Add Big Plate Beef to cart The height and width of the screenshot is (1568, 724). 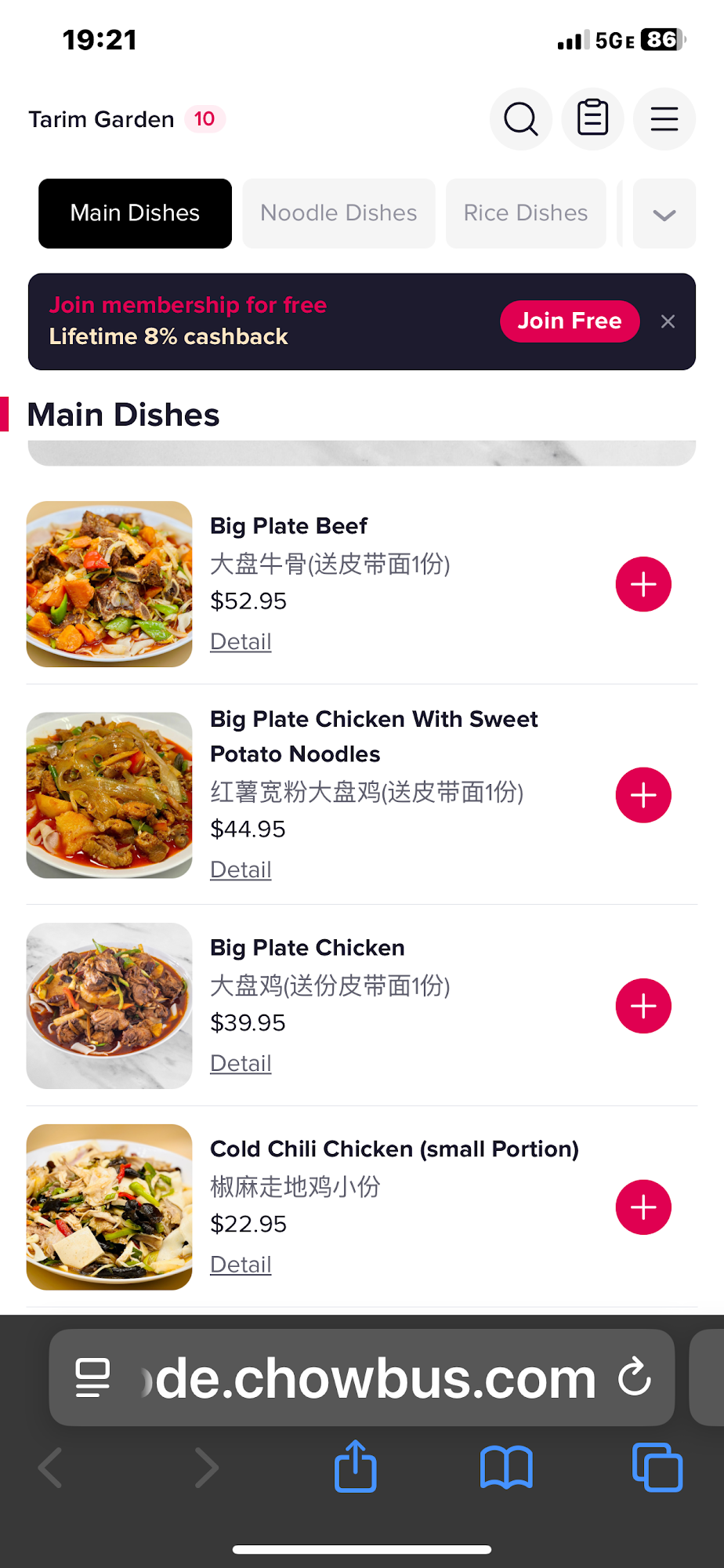(x=643, y=584)
